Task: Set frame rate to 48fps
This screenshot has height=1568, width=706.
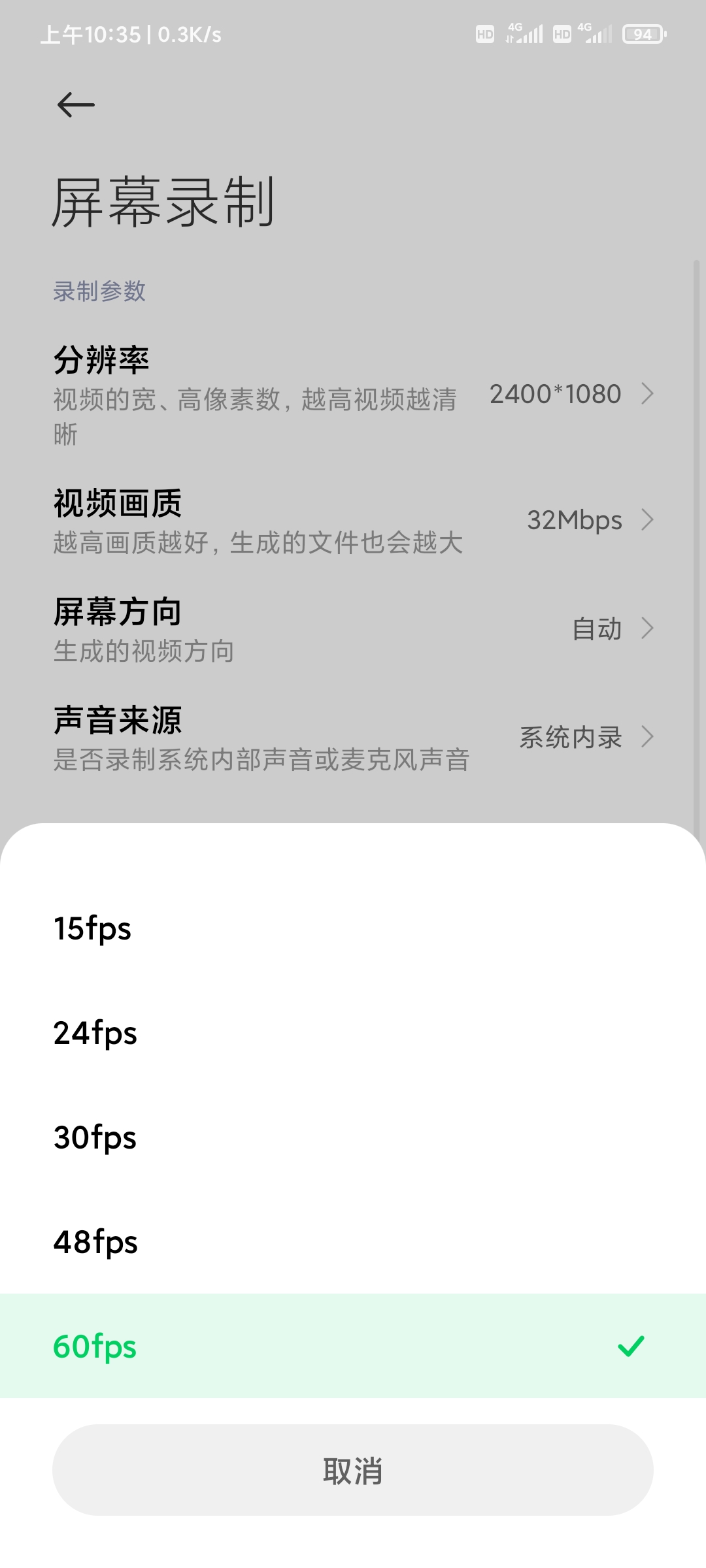Action: 353,1241
